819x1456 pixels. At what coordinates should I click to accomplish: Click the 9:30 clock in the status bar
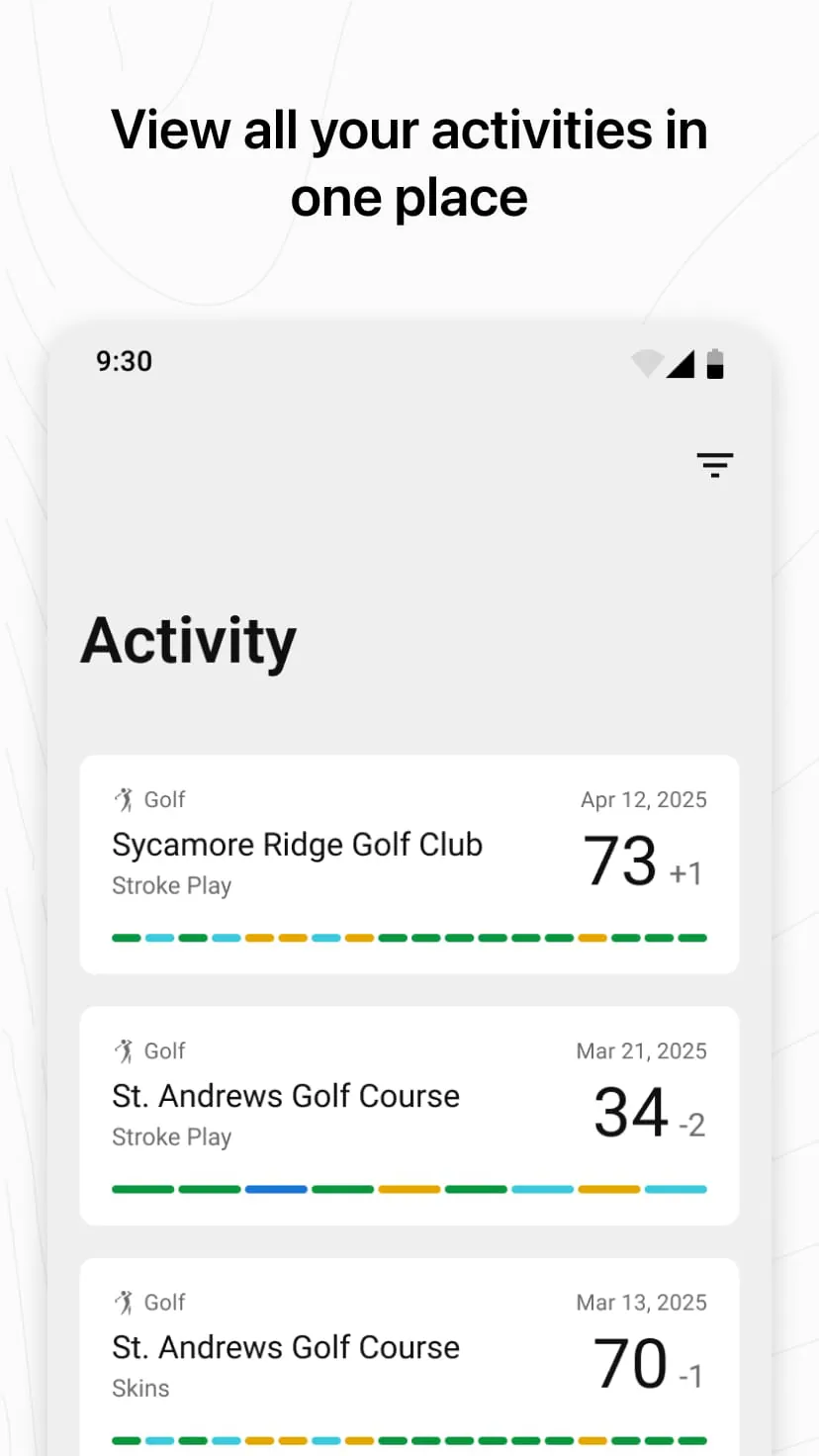124,362
